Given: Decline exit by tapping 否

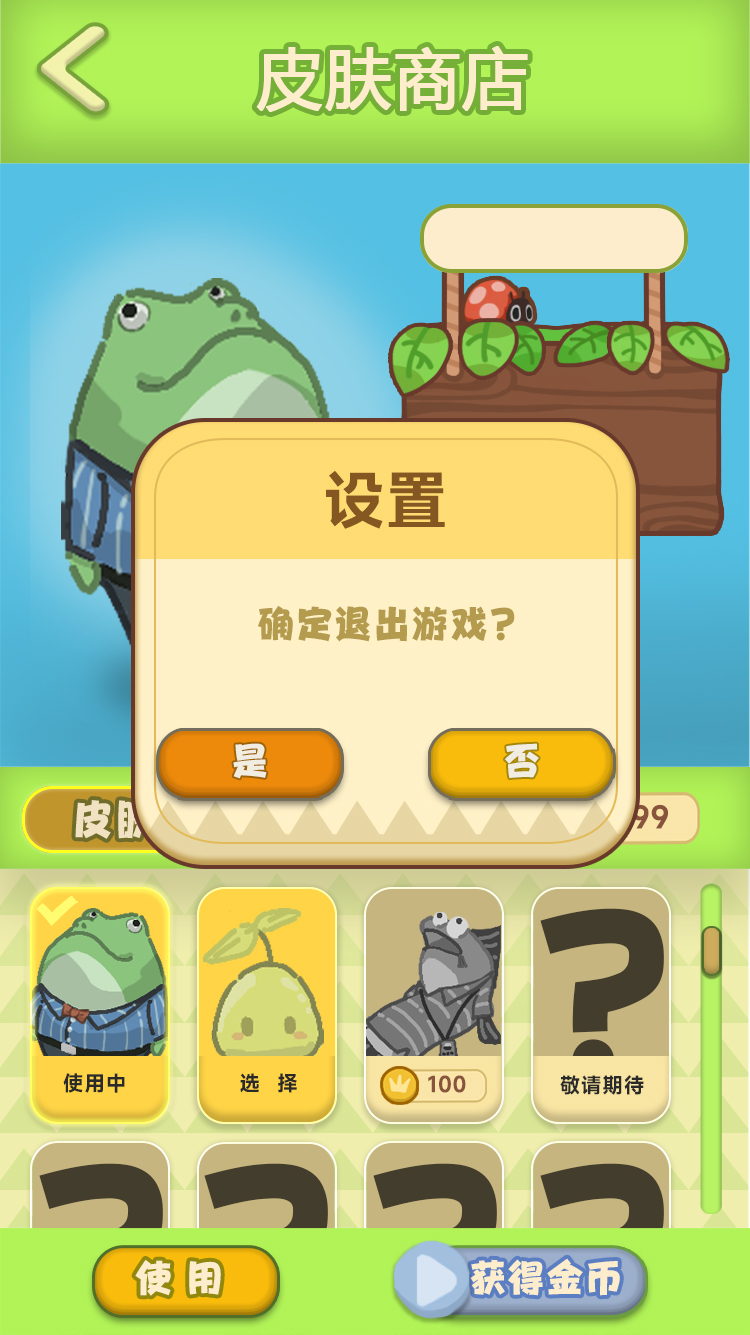Looking at the screenshot, I should click(521, 763).
